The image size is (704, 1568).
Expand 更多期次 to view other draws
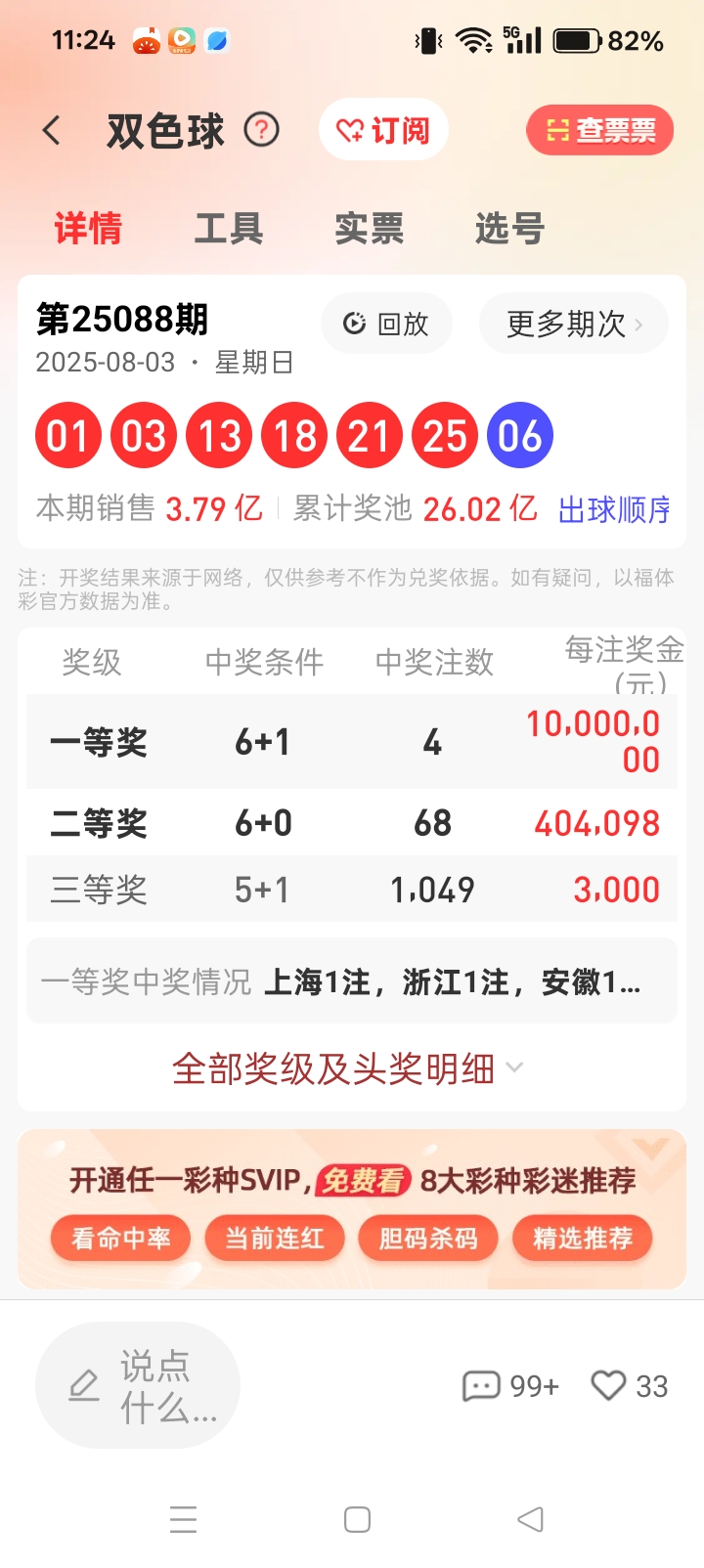[572, 324]
